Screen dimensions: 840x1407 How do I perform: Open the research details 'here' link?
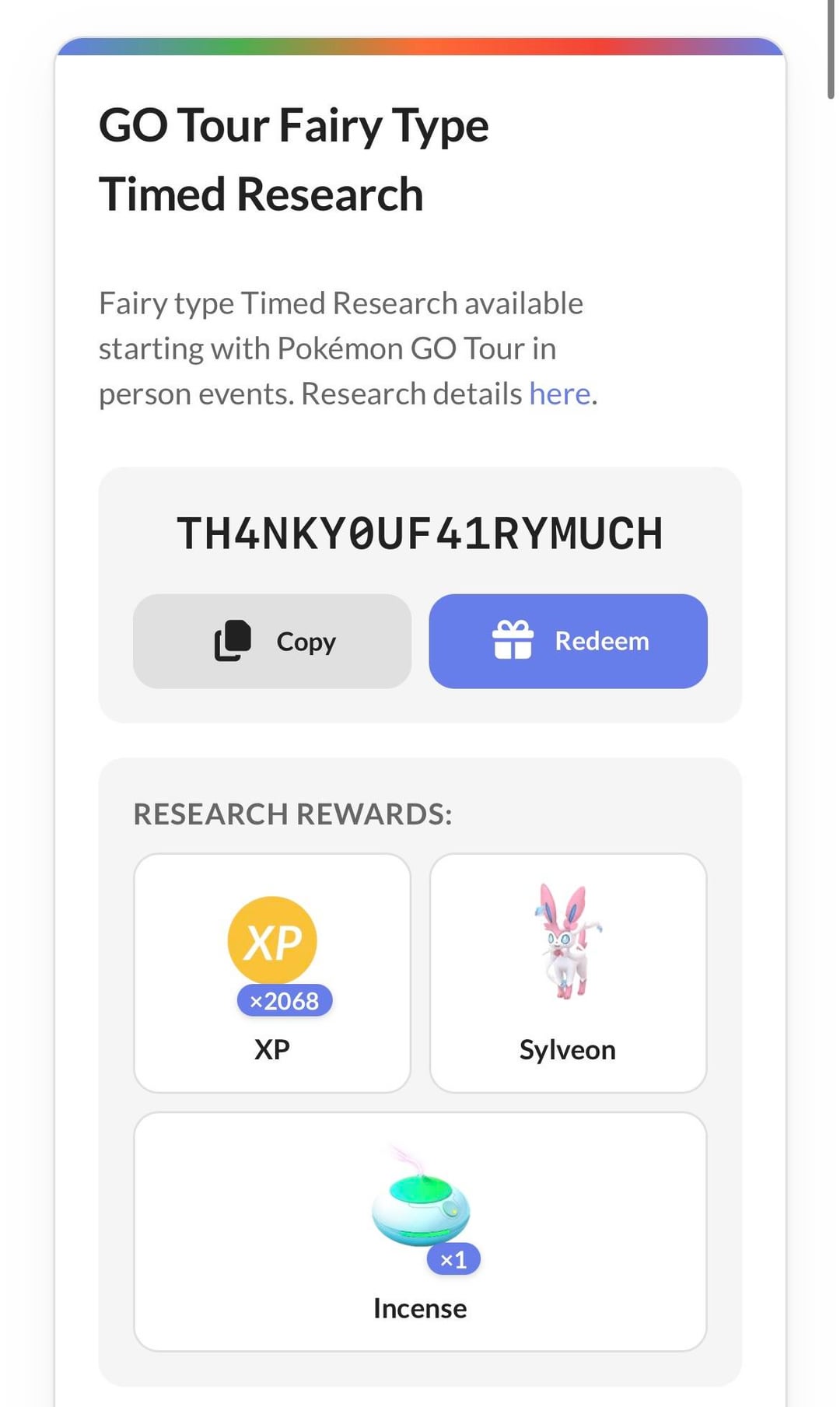point(560,394)
